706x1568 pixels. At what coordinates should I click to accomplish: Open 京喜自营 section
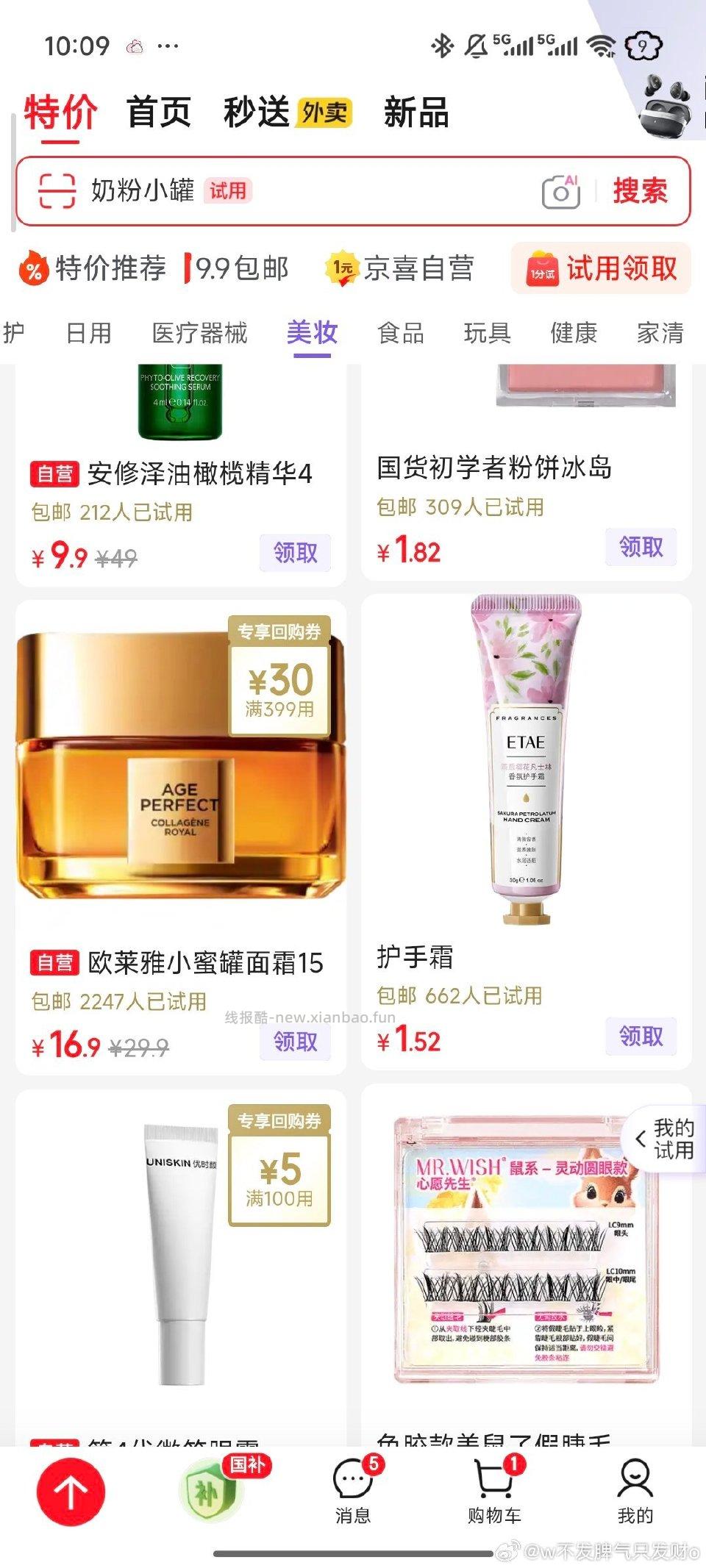(x=401, y=268)
